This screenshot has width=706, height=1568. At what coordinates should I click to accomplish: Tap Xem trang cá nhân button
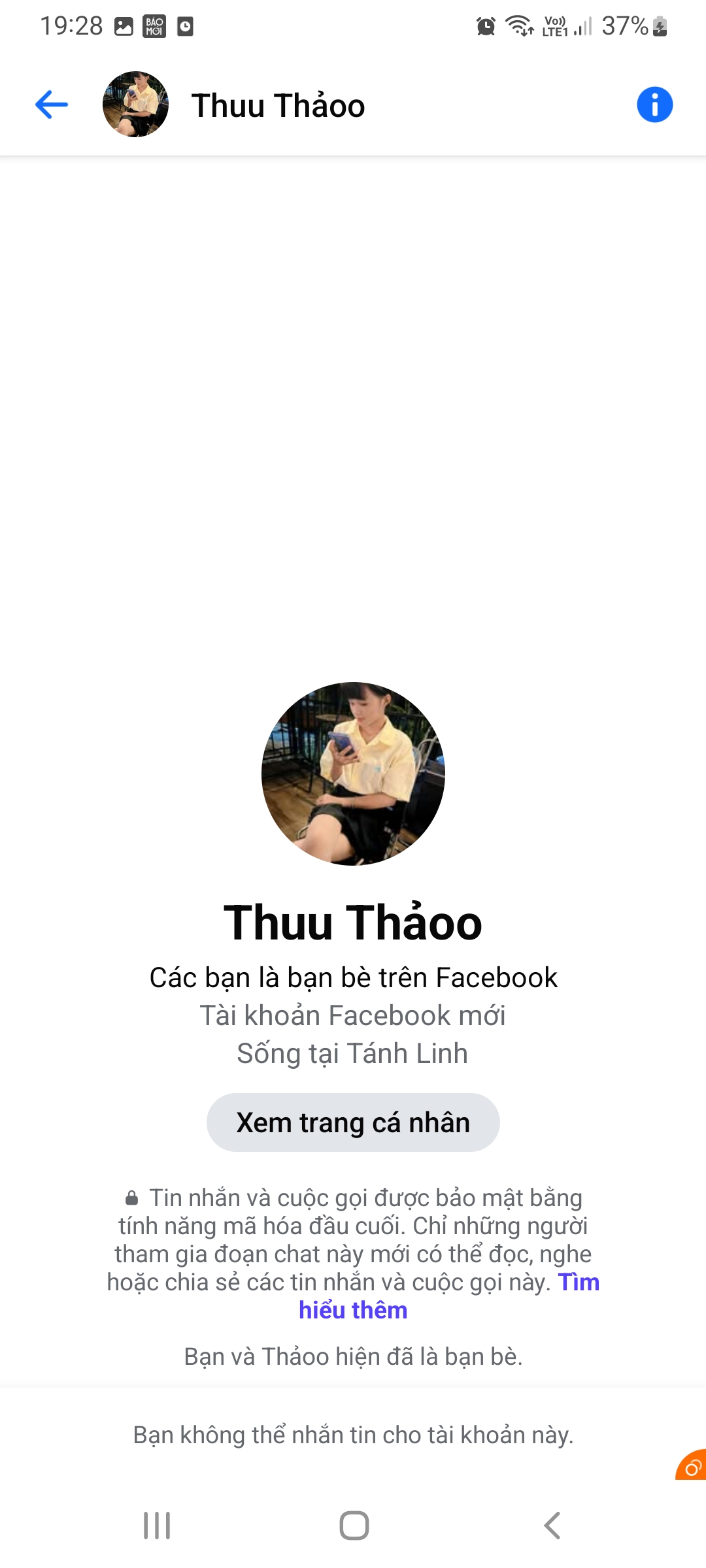pos(353,1122)
